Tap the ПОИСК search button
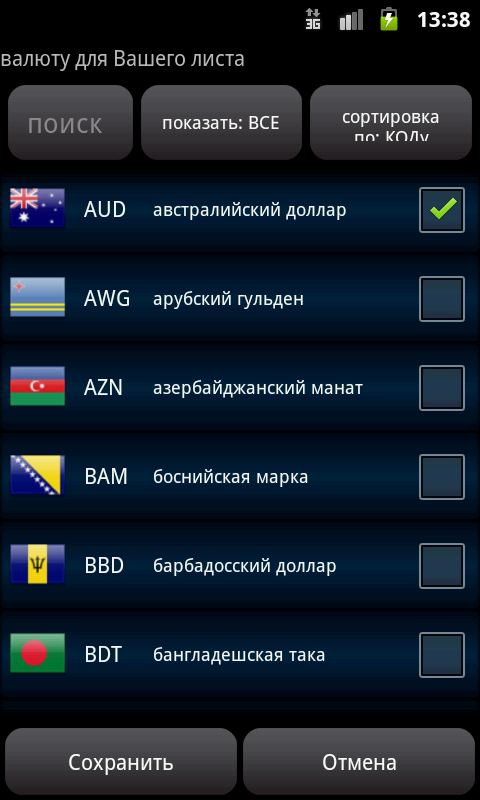 coord(70,123)
